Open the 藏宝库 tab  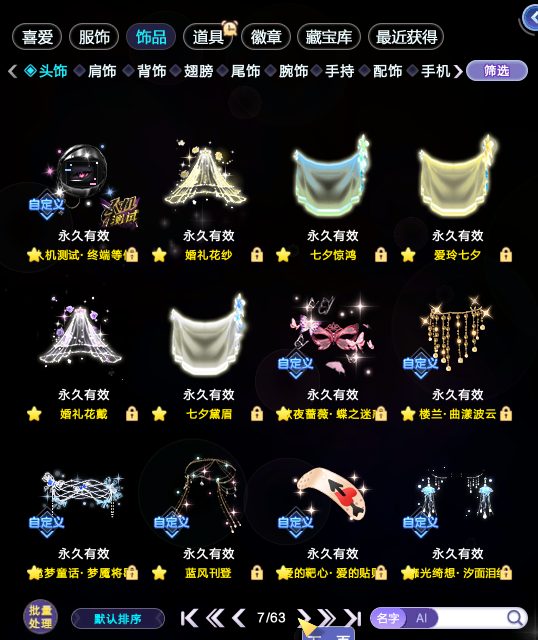click(329, 37)
